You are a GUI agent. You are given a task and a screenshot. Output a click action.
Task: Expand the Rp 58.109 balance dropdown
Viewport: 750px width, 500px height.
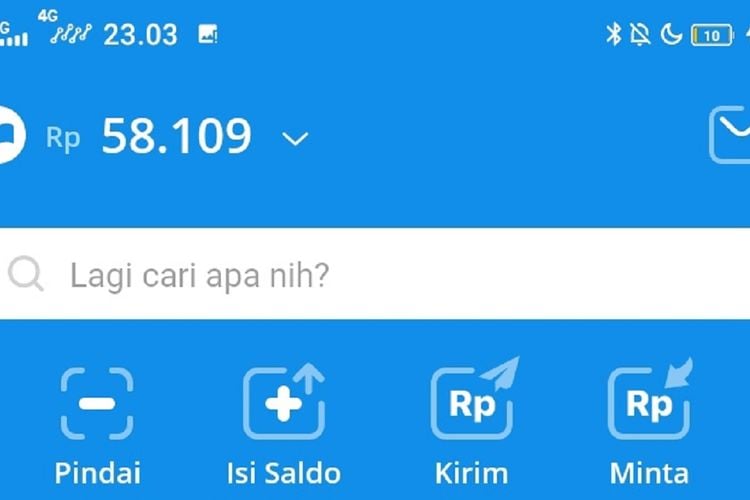tap(295, 138)
